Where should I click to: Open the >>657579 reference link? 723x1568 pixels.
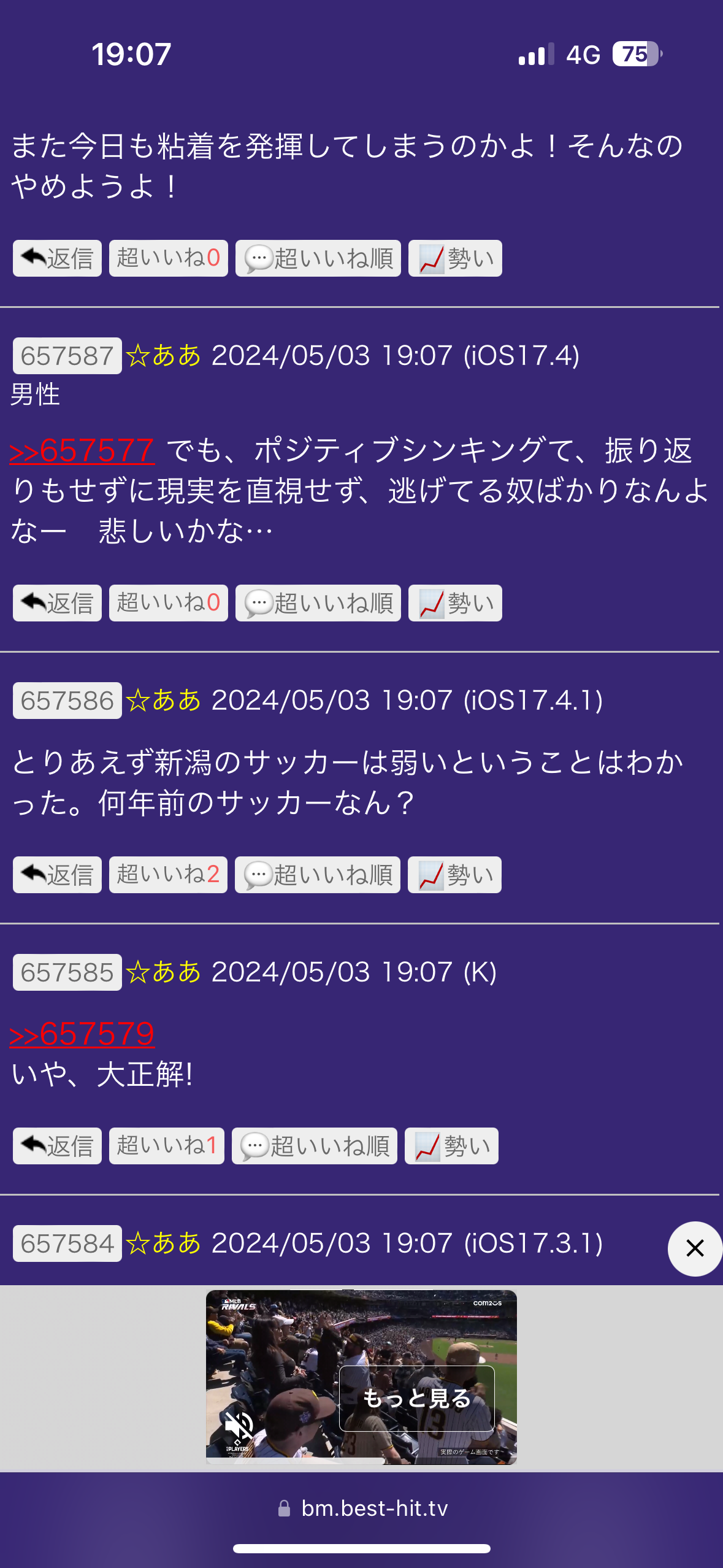tap(82, 1035)
